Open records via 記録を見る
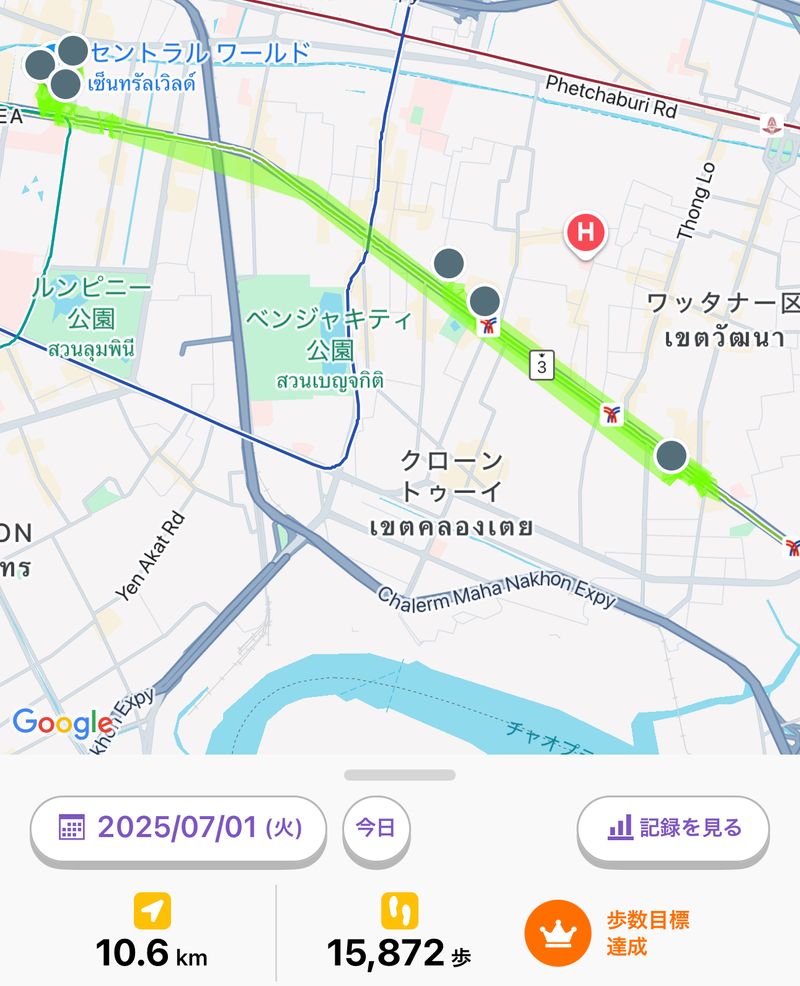Viewport: 800px width, 986px height. [x=673, y=828]
